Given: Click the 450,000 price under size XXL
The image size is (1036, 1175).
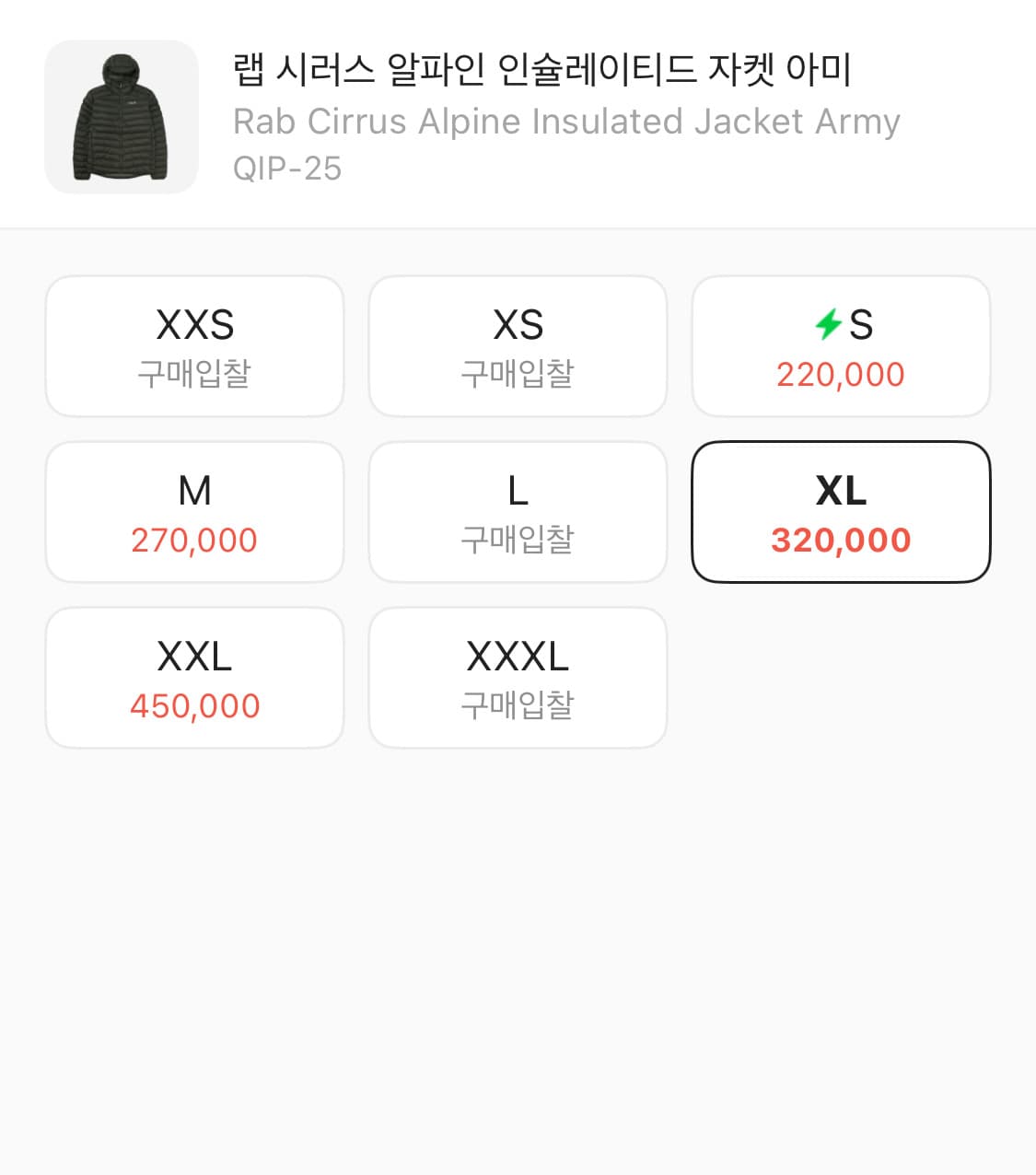Looking at the screenshot, I should coord(194,705).
